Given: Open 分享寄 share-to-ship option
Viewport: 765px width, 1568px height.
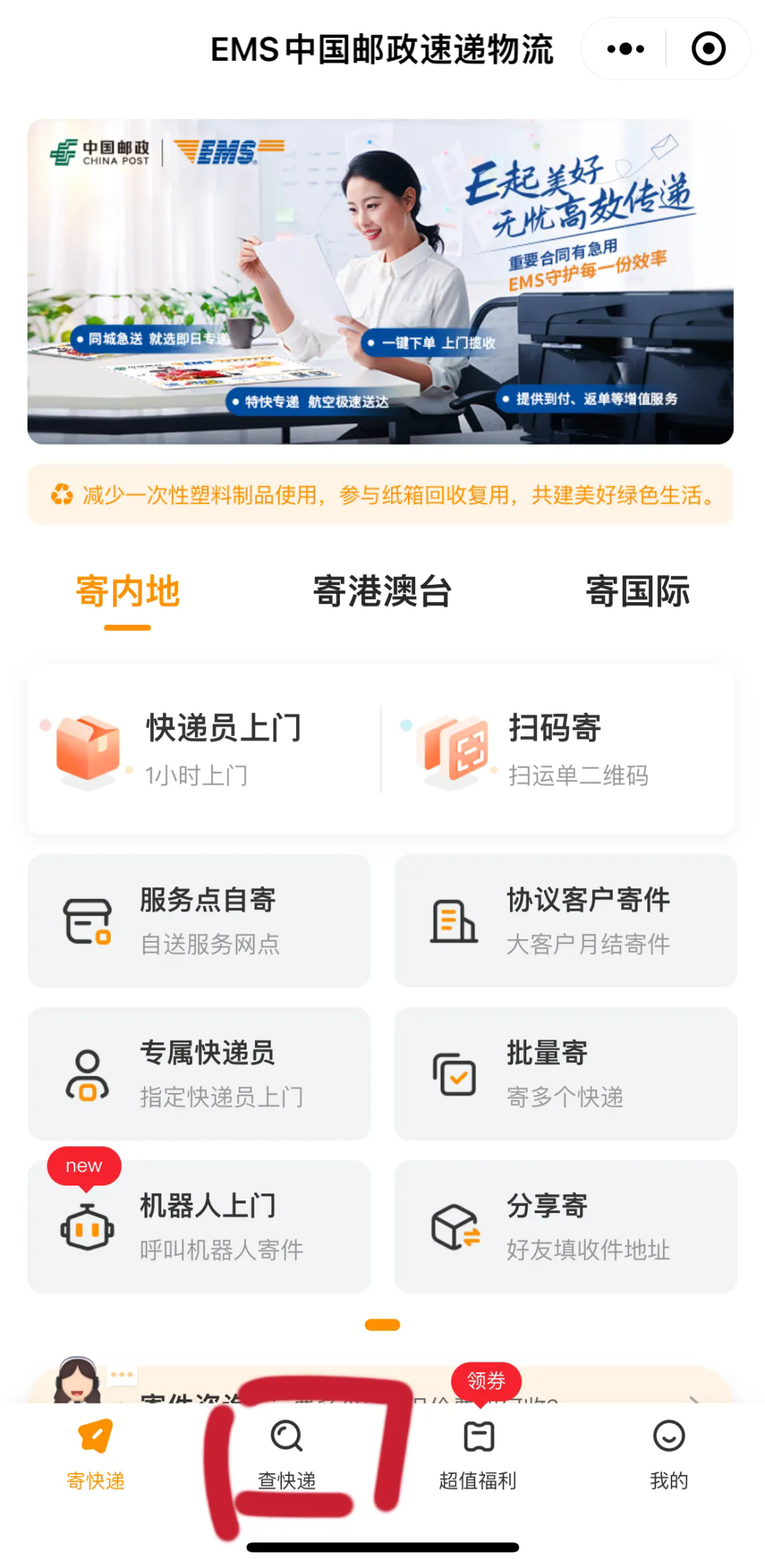Looking at the screenshot, I should (x=565, y=1227).
